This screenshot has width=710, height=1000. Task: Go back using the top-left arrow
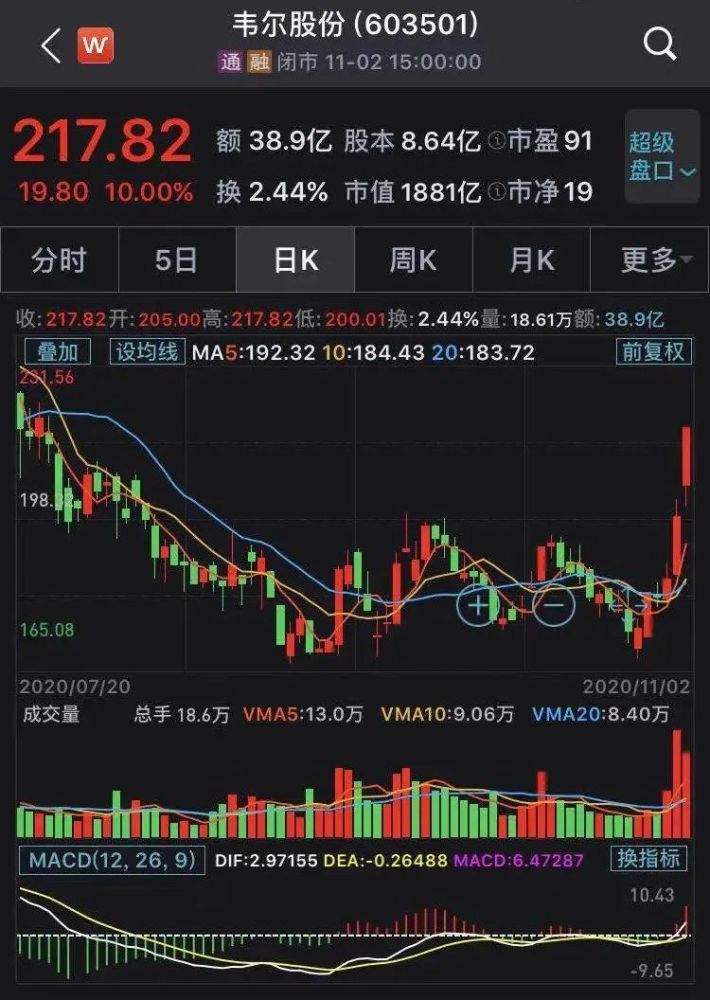point(51,44)
